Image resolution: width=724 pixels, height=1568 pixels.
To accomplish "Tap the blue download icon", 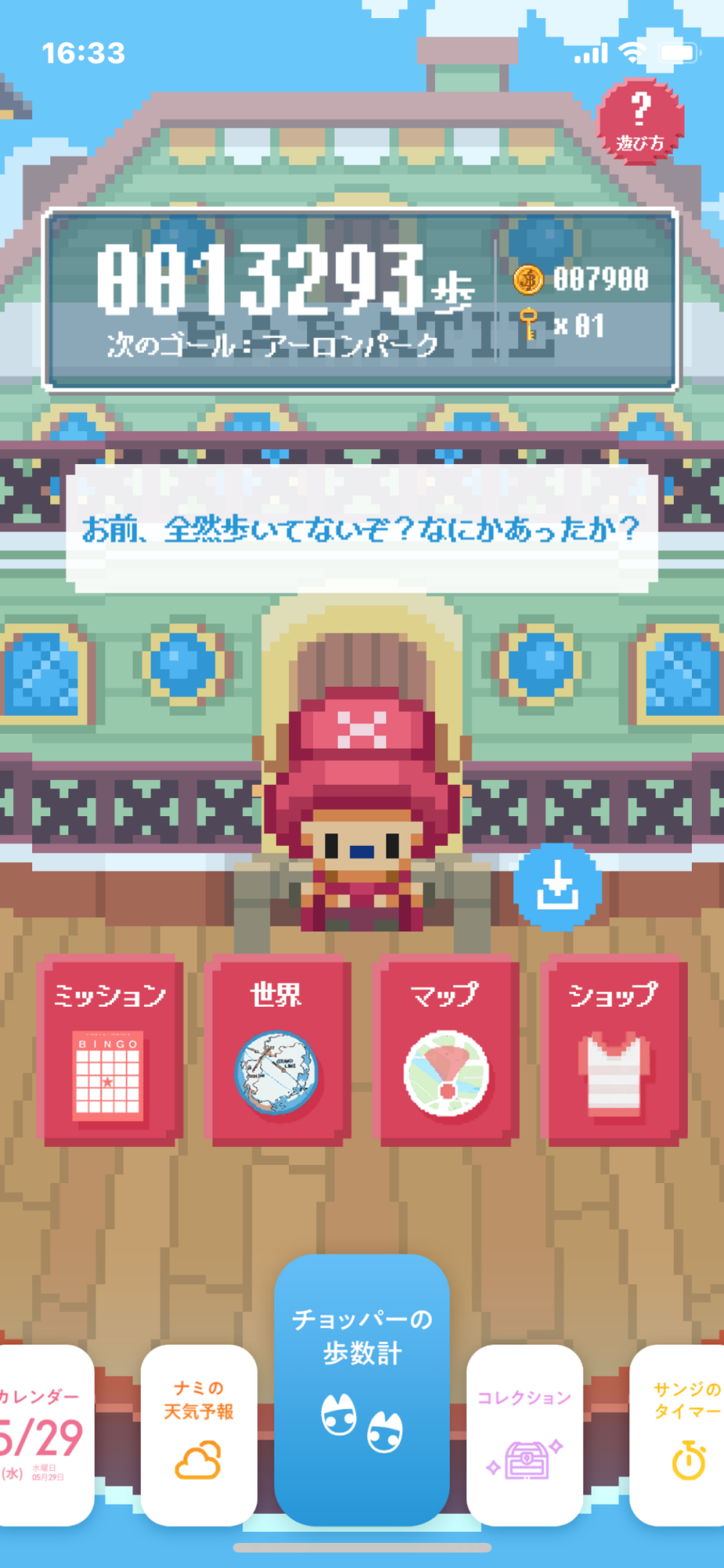I will click(x=557, y=887).
